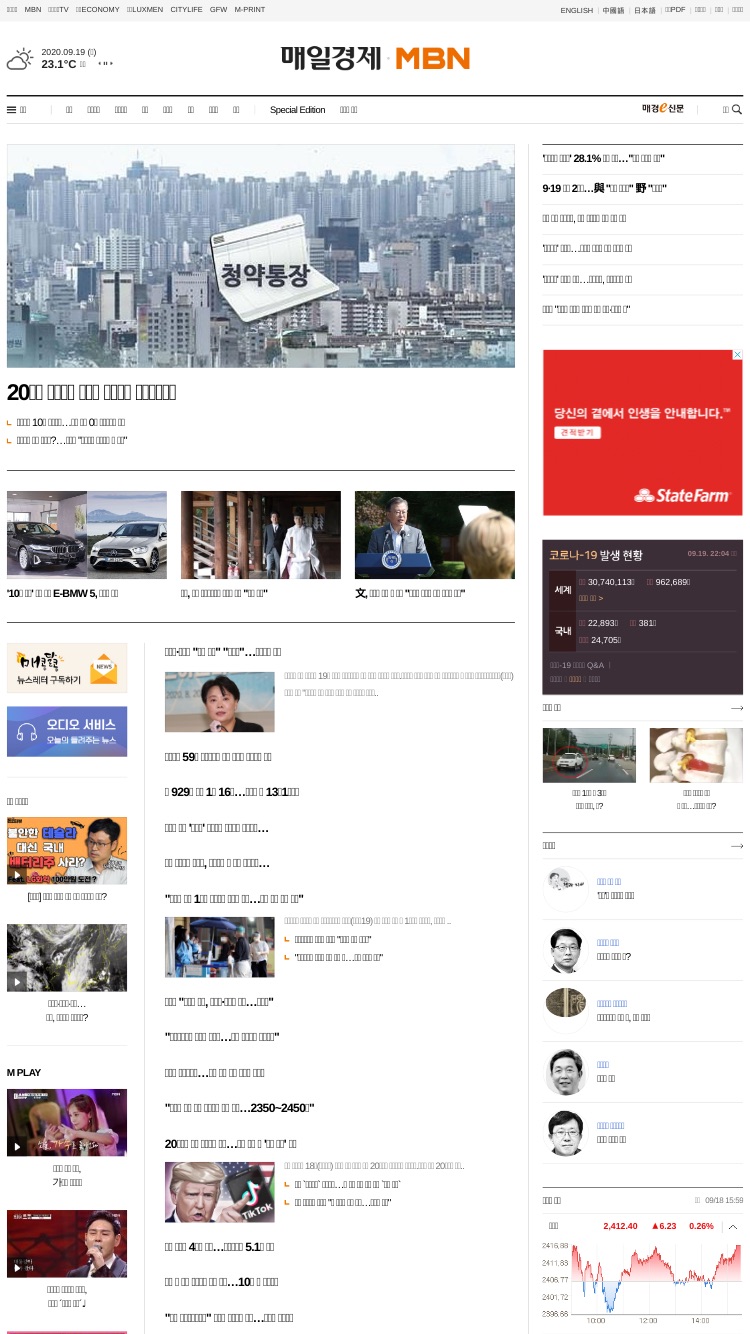Viewport: 750px width, 1334px height.
Task: Open the road driving photo story
Action: click(589, 755)
